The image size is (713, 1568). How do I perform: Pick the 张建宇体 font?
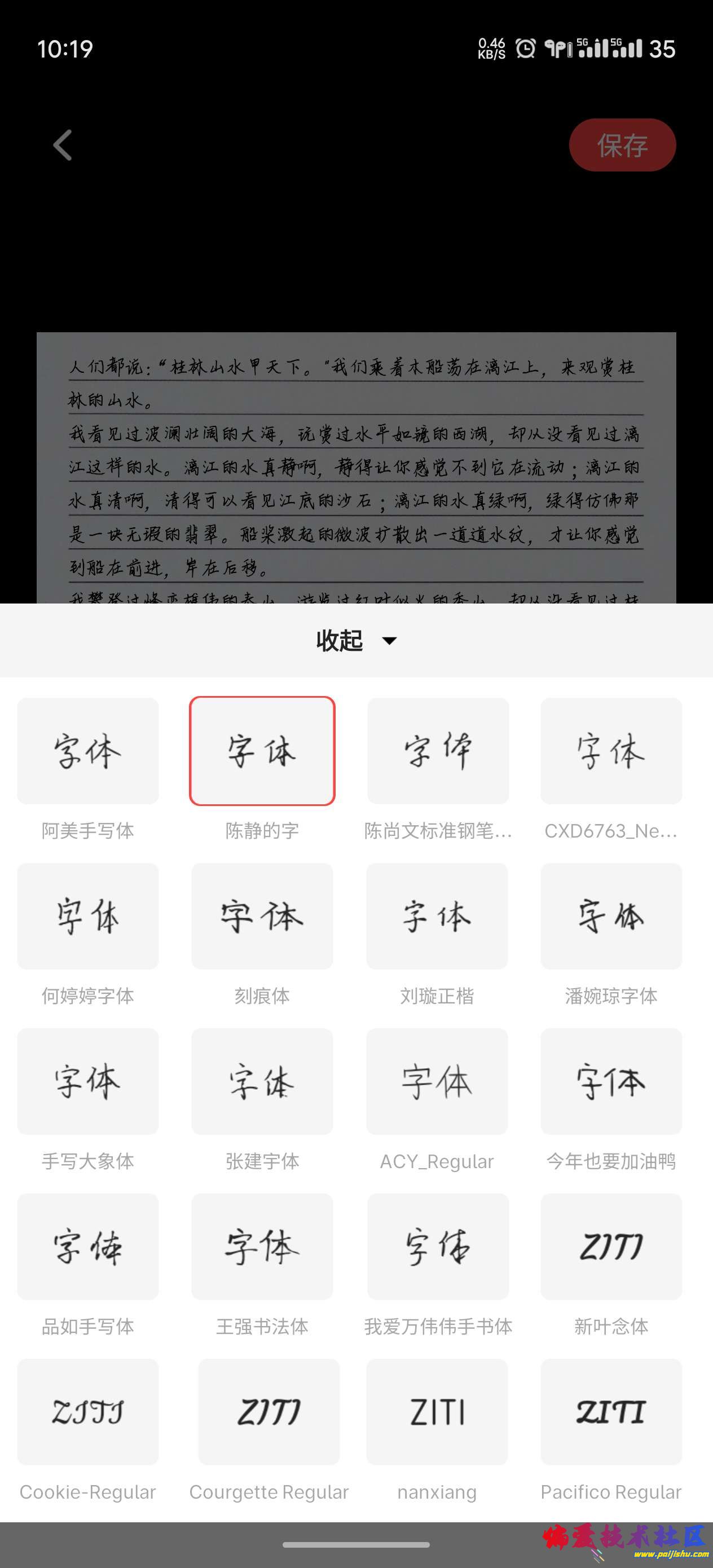pyautogui.click(x=262, y=1081)
